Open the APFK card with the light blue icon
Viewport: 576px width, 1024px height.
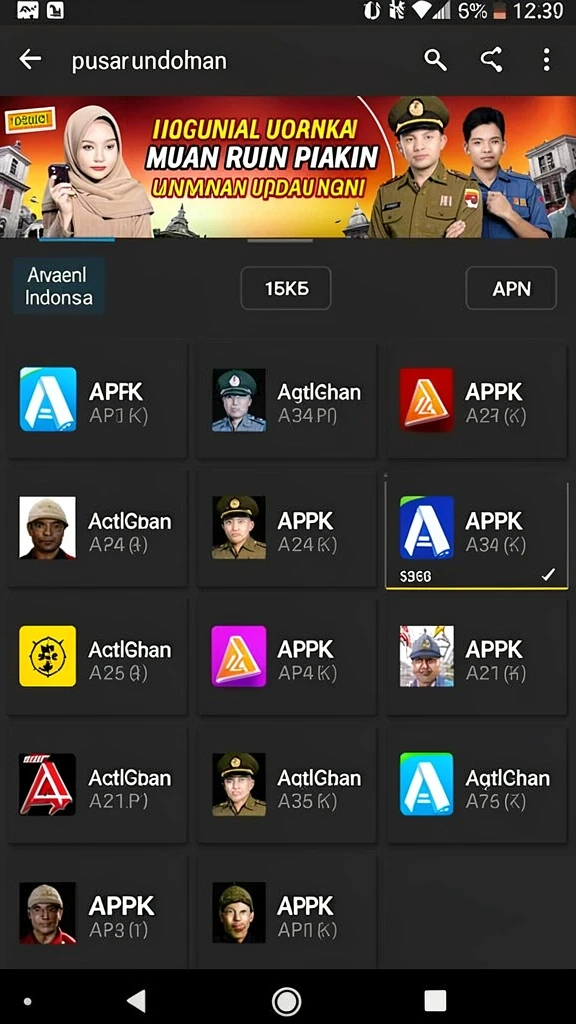pos(97,400)
